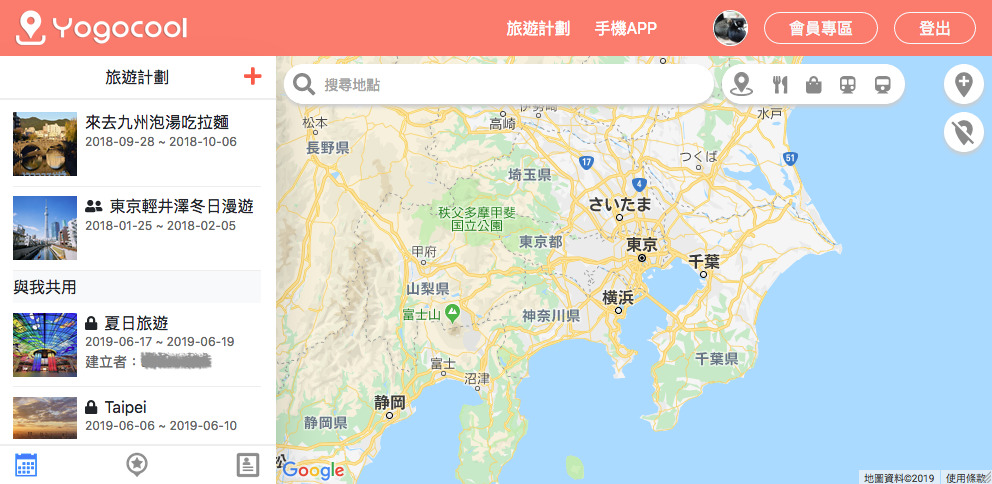Tap the plus icon to add travel plan
Screen dimensions: 992x484
(252, 76)
